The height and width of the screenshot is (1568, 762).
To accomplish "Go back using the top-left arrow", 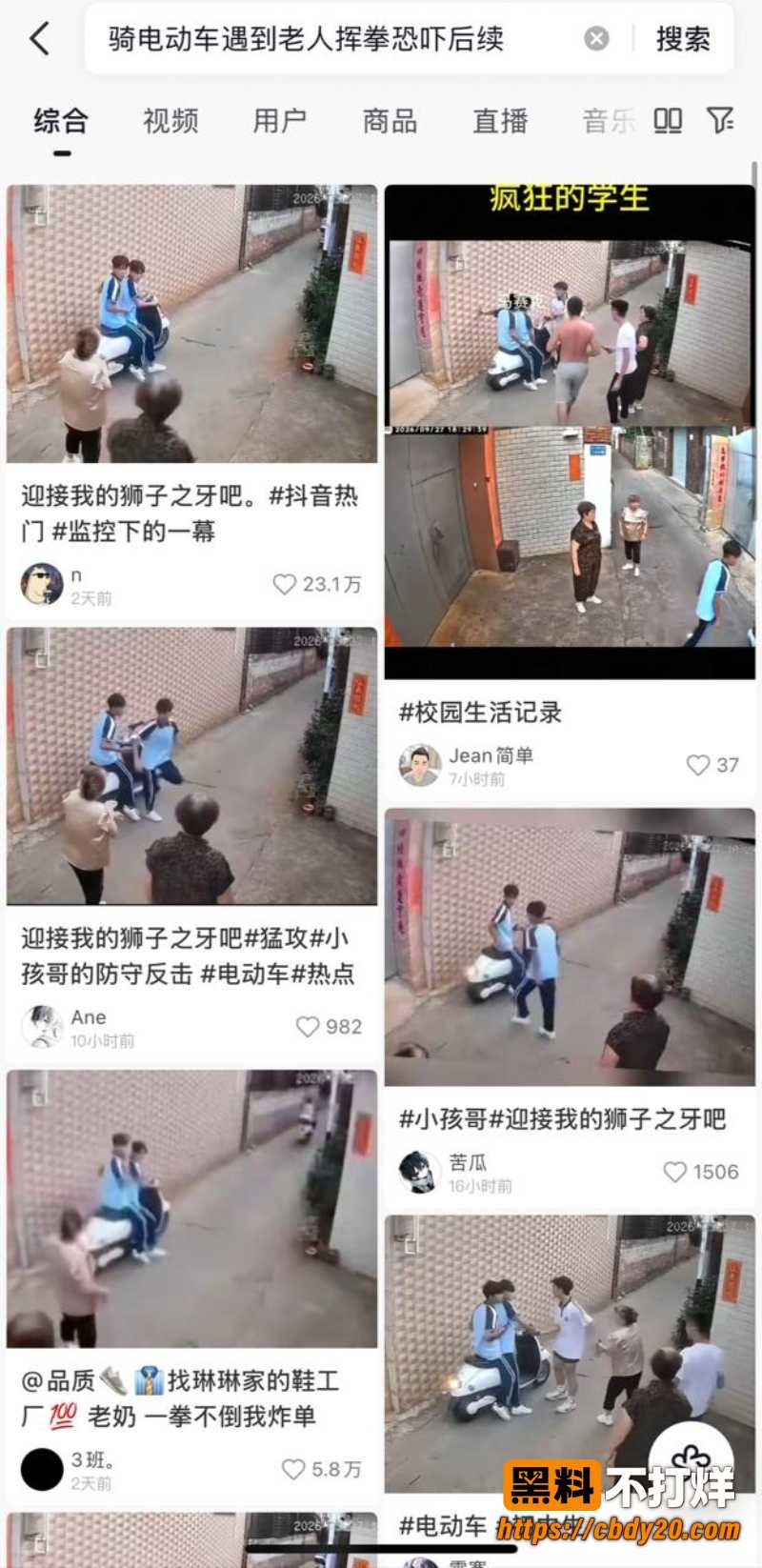I will click(39, 39).
